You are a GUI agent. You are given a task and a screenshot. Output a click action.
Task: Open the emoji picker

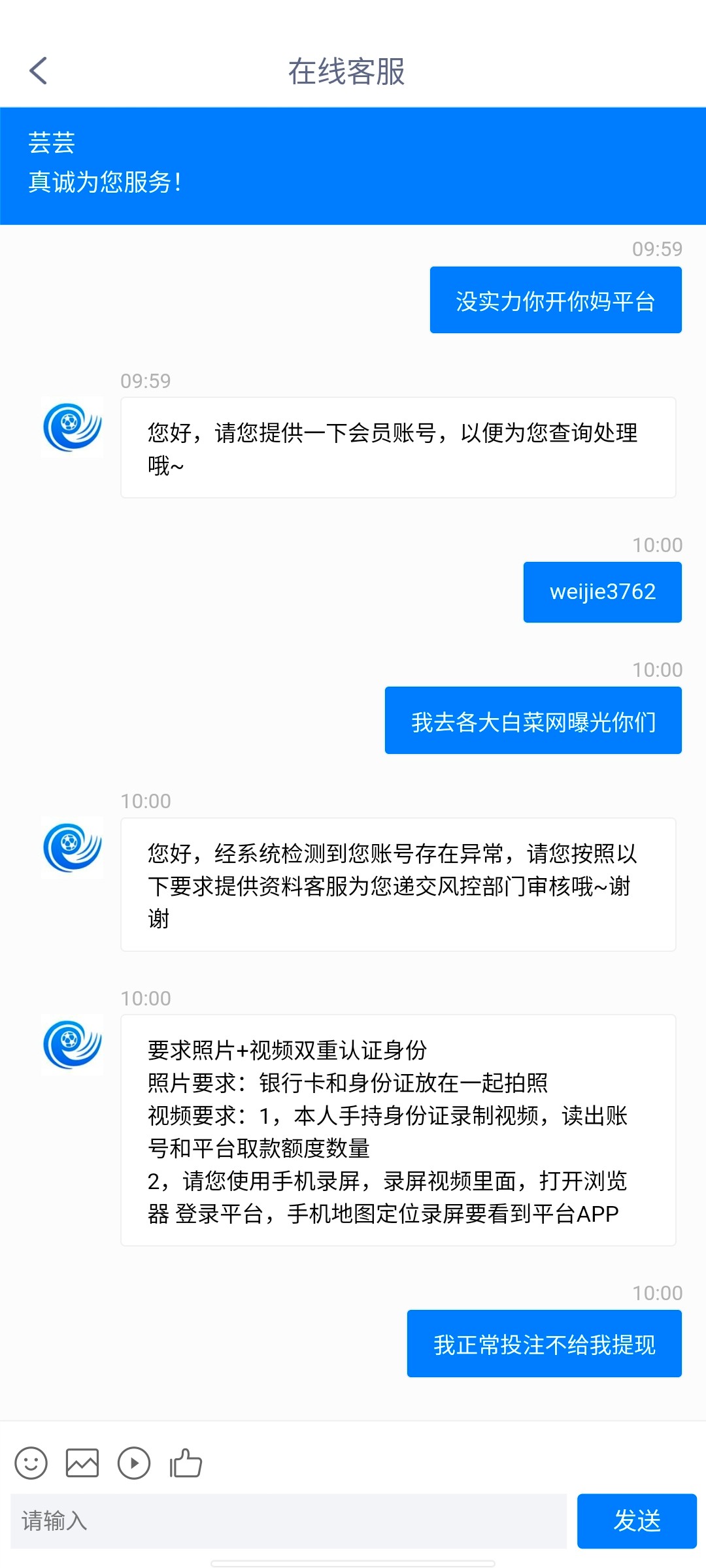(x=31, y=1463)
